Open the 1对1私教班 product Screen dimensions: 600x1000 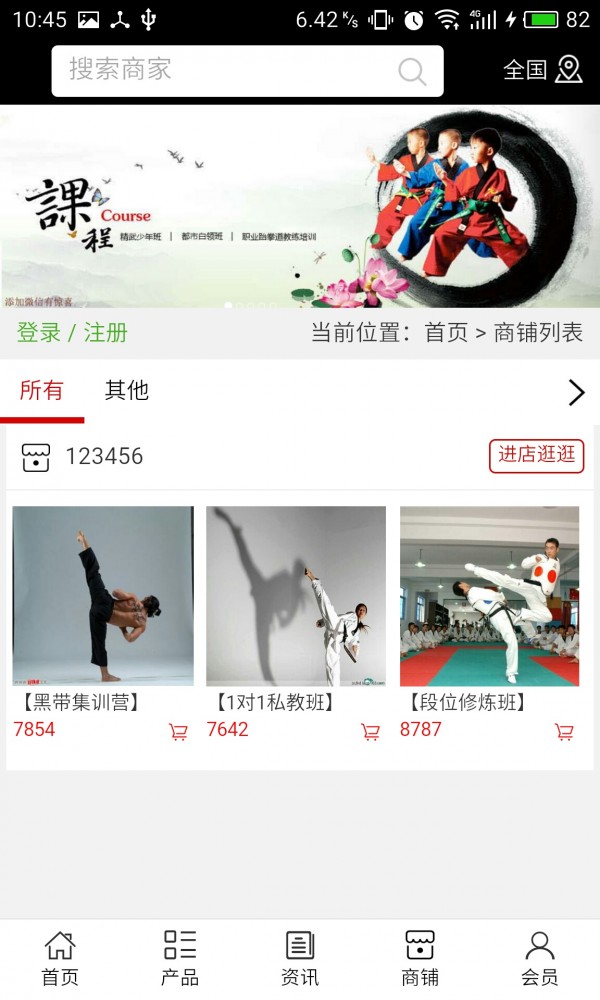[296, 595]
